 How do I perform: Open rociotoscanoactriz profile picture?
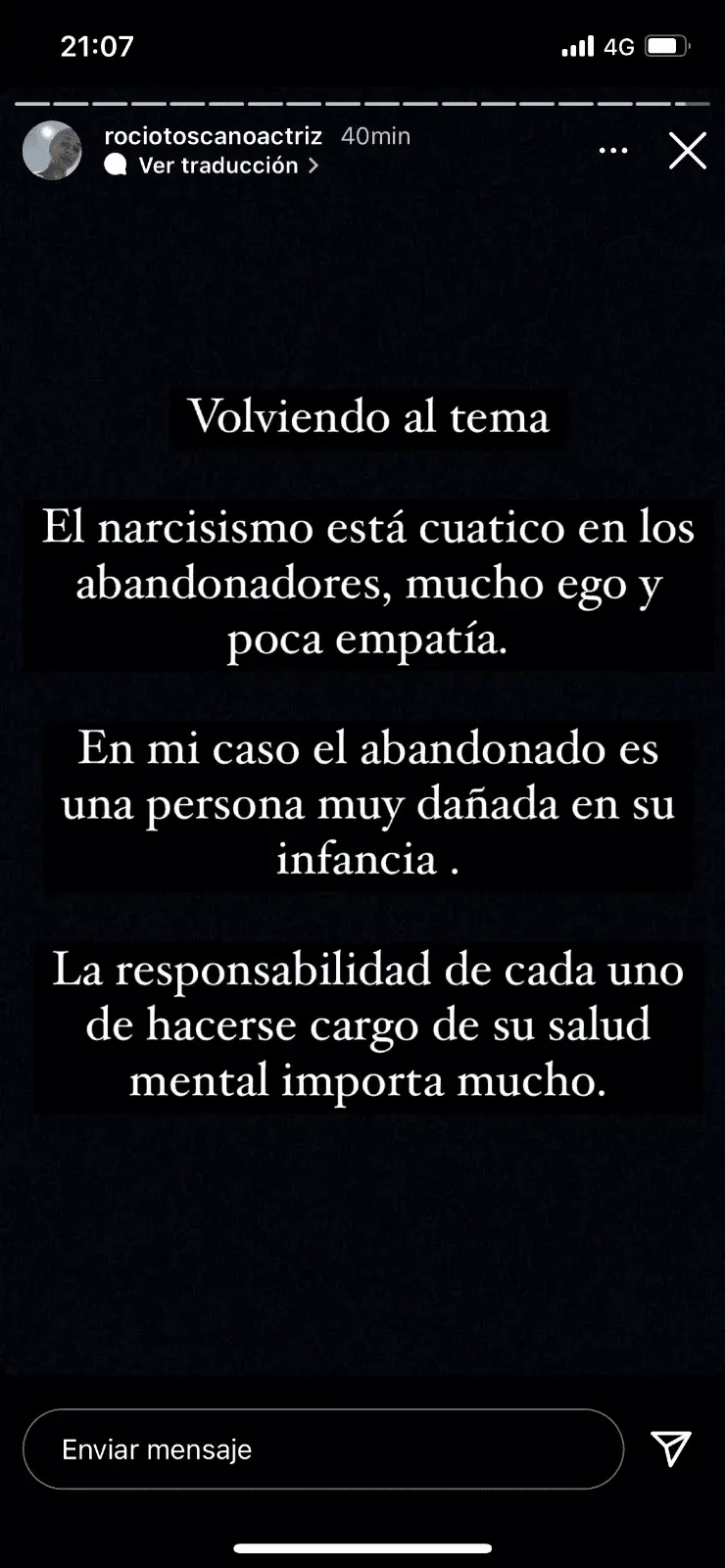(52, 151)
